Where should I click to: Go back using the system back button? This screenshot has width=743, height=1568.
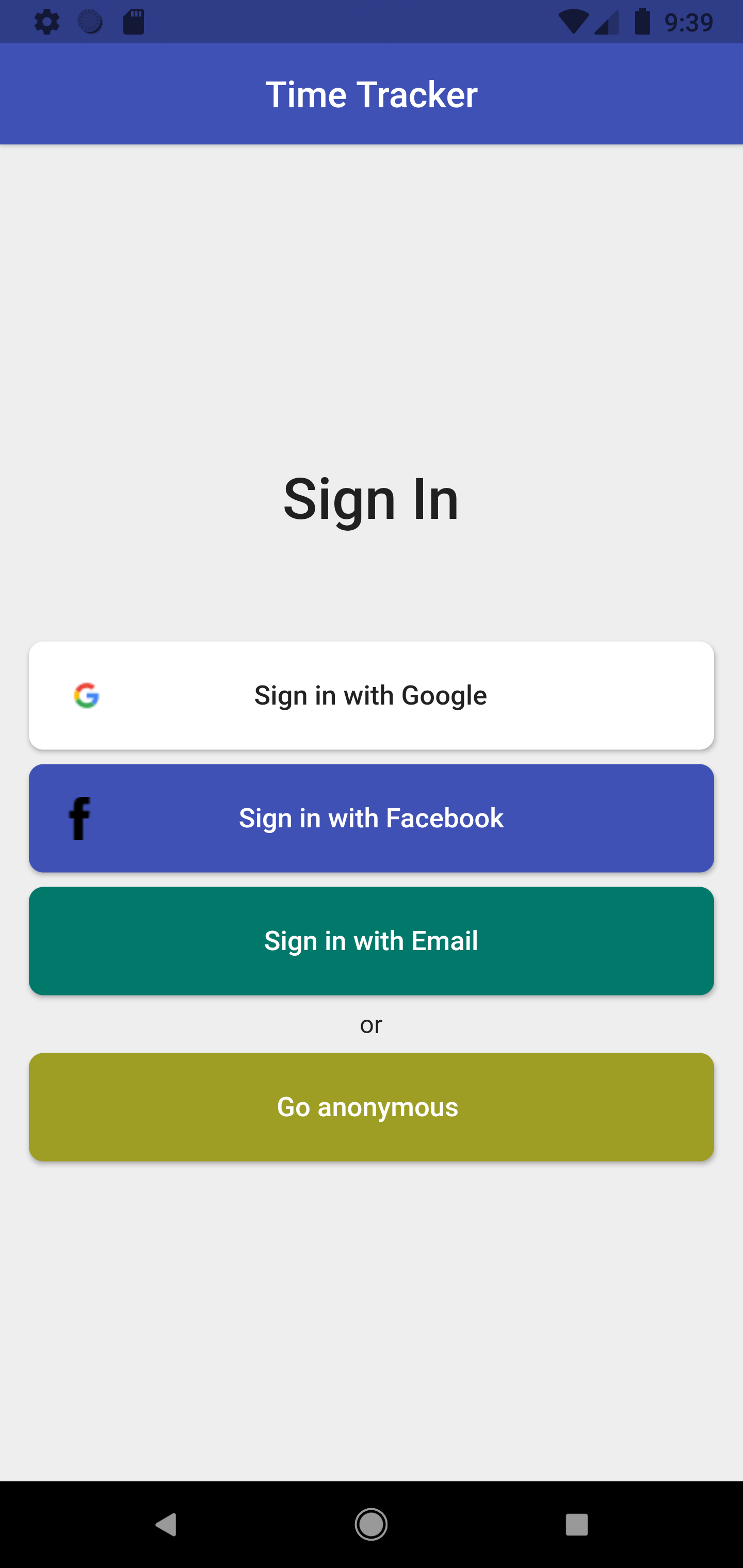pos(166,1525)
